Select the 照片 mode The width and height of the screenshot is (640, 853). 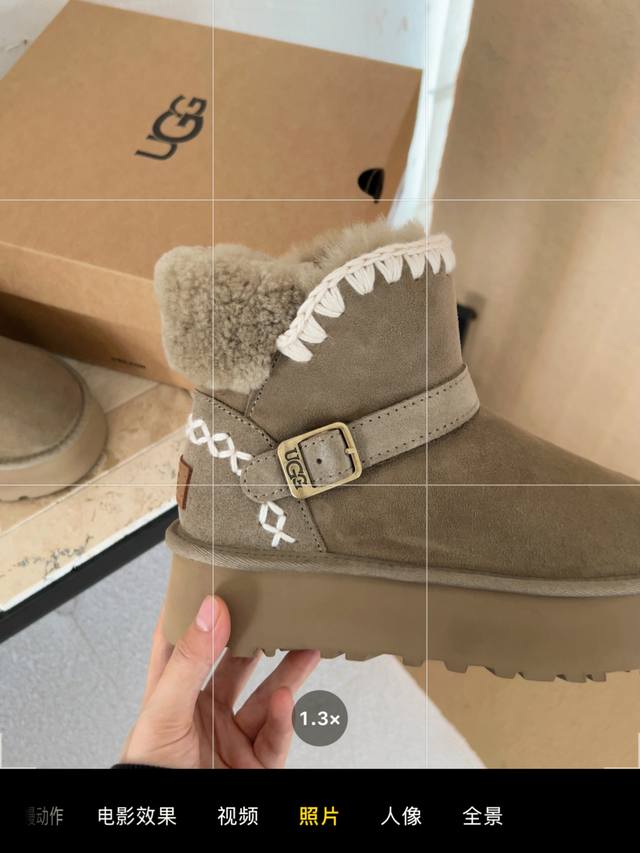[x=319, y=816]
